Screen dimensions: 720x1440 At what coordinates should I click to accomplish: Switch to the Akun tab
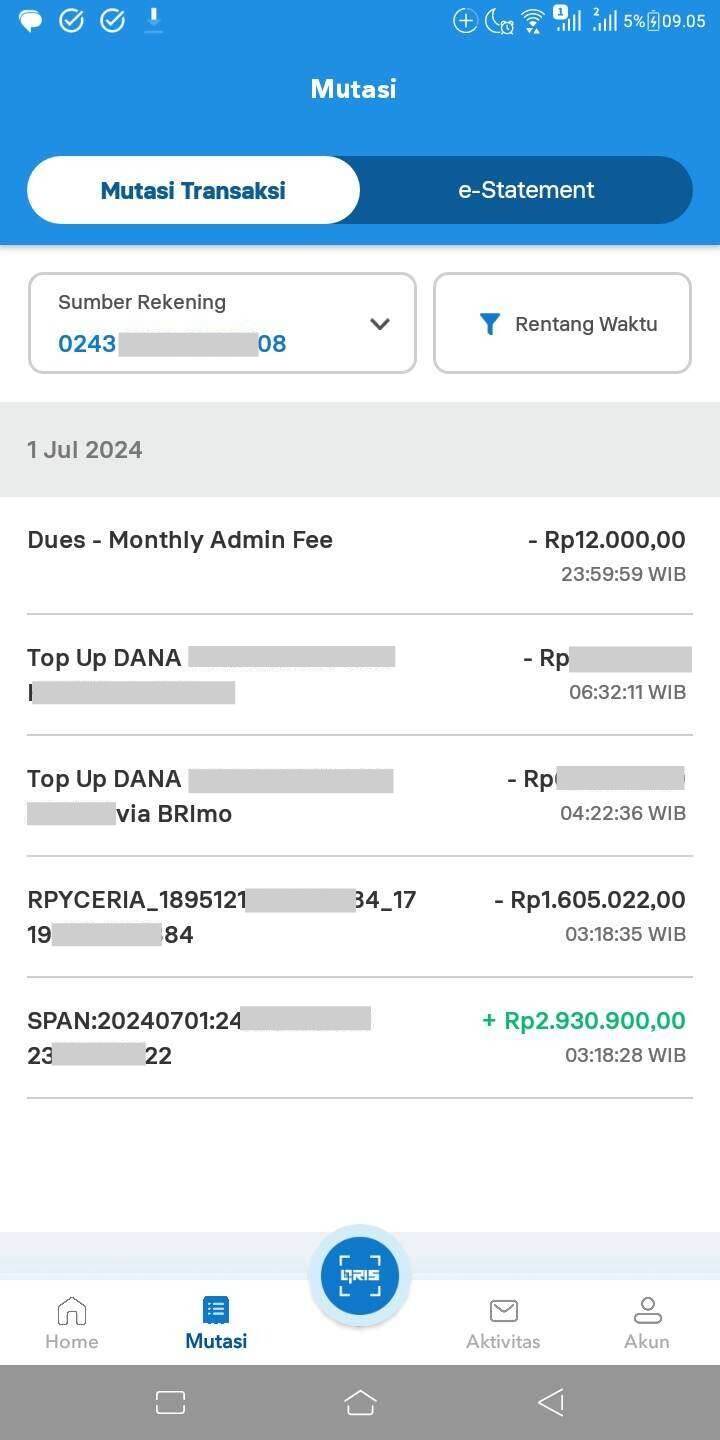(647, 1323)
